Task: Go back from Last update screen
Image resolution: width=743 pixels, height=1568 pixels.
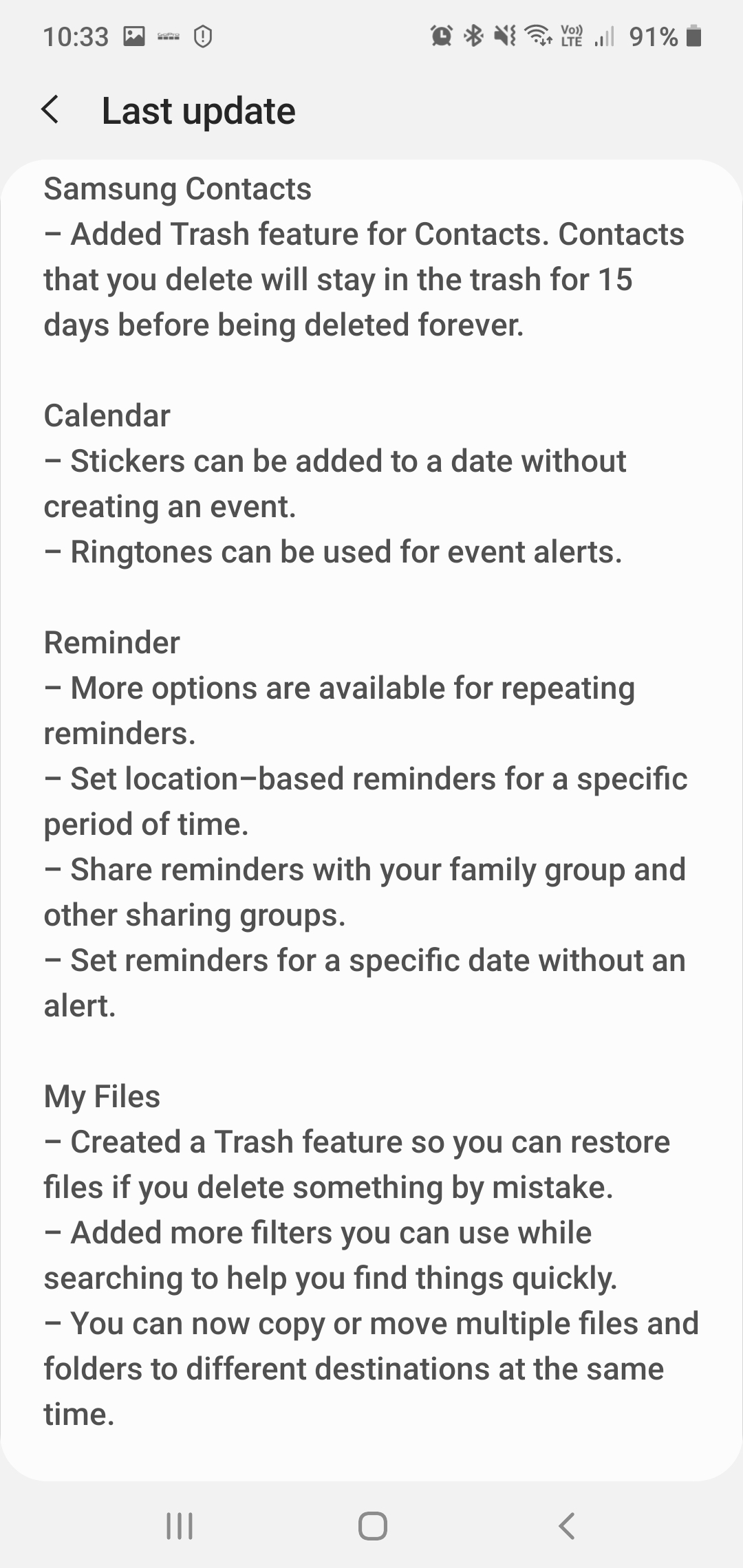Action: click(x=50, y=110)
